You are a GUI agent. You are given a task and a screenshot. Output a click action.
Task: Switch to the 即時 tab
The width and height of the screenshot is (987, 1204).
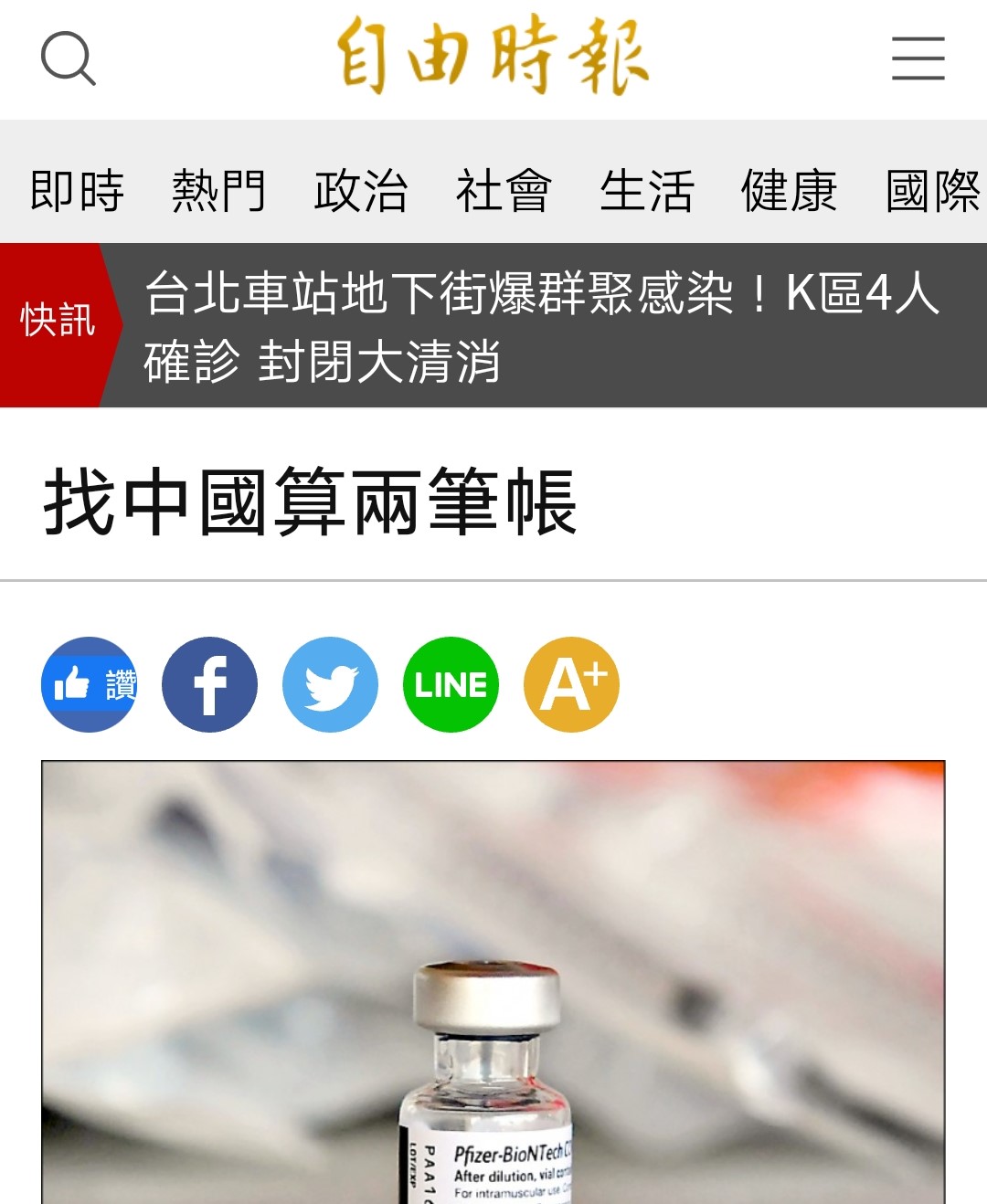pyautogui.click(x=77, y=191)
